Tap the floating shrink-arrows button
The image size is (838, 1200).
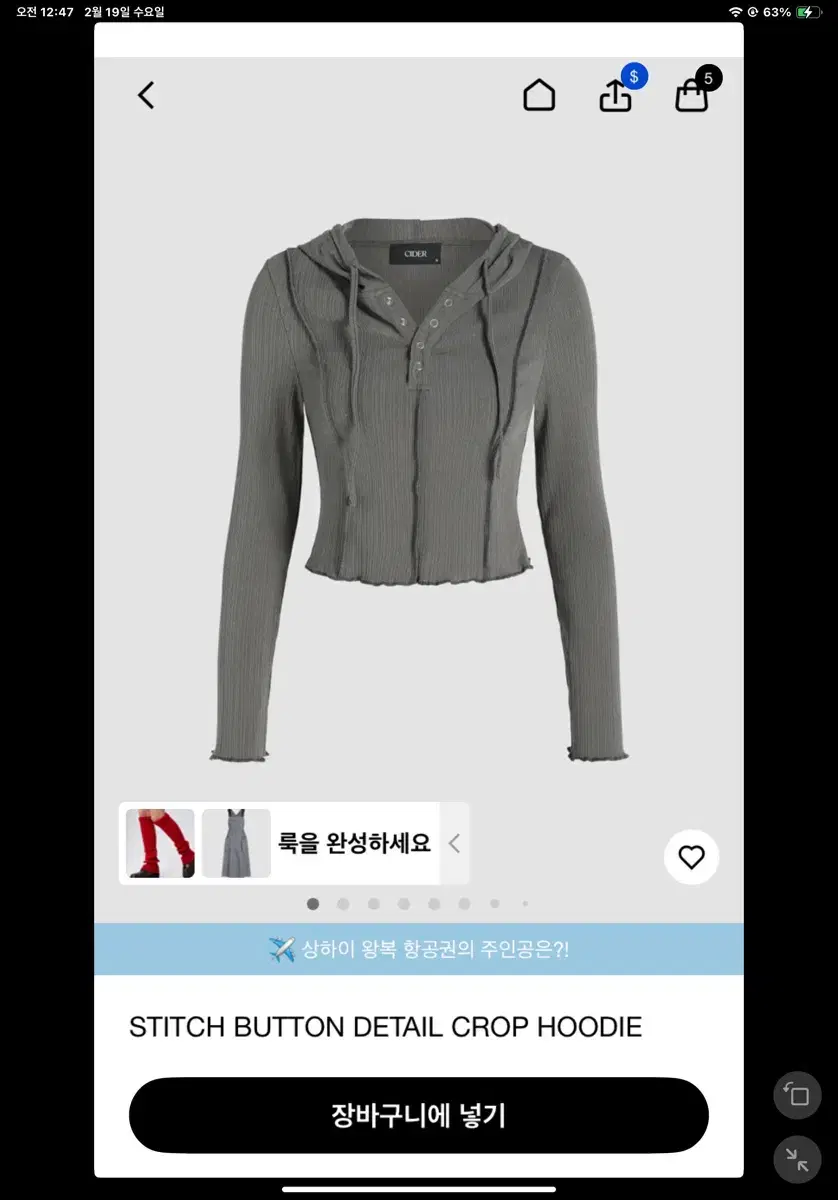click(x=797, y=1160)
